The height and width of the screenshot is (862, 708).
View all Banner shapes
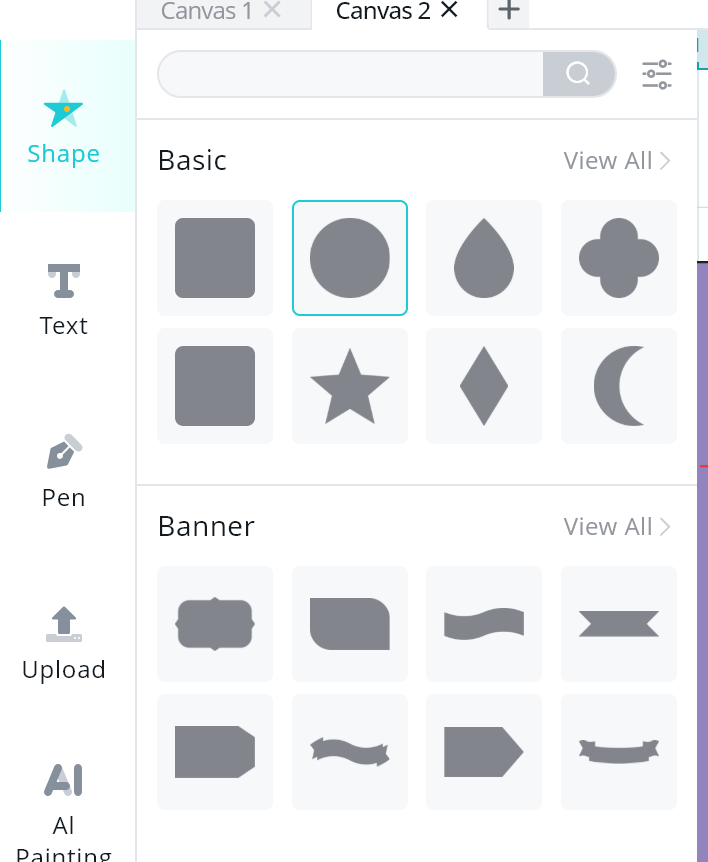coord(616,527)
